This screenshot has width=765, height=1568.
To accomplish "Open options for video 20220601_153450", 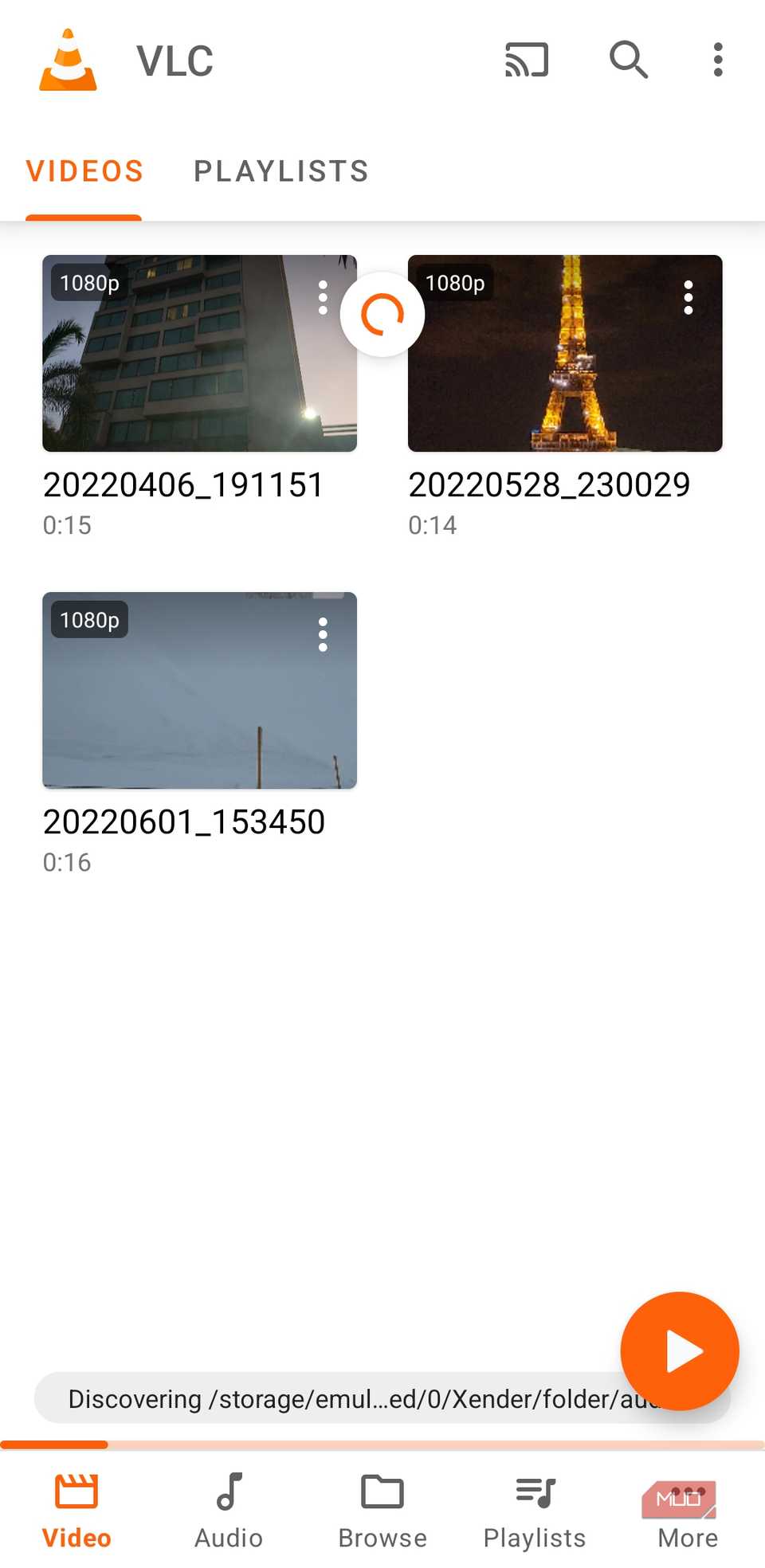I will 323,635.
